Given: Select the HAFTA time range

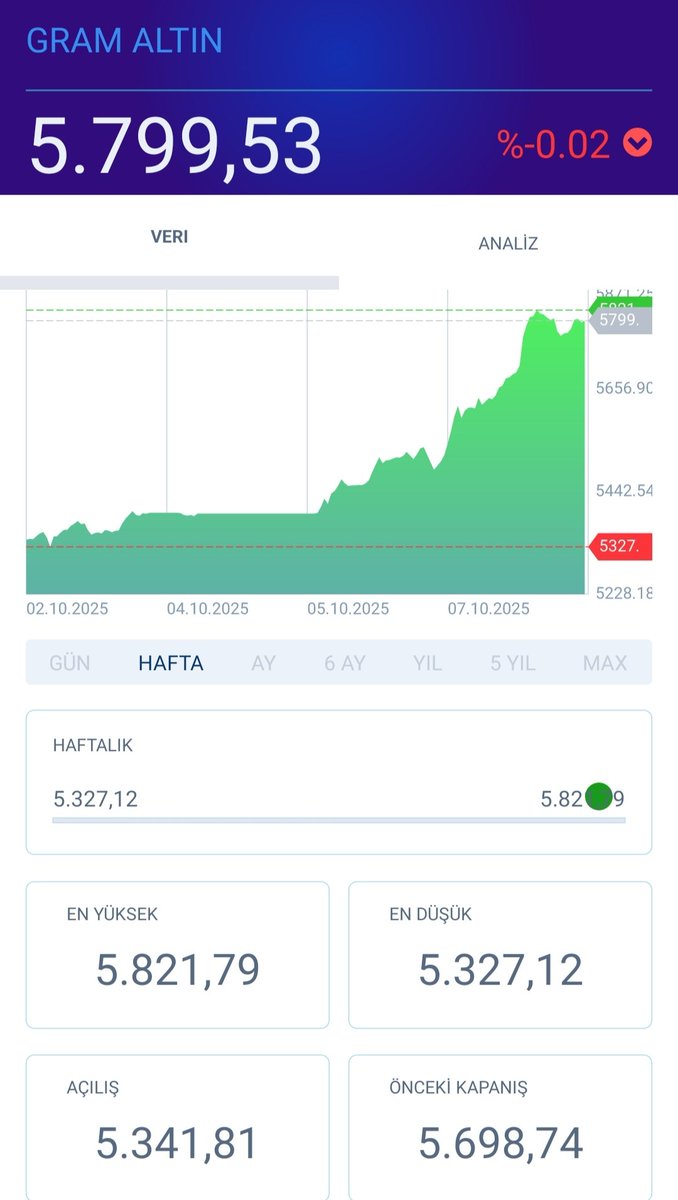Looking at the screenshot, I should click(171, 663).
